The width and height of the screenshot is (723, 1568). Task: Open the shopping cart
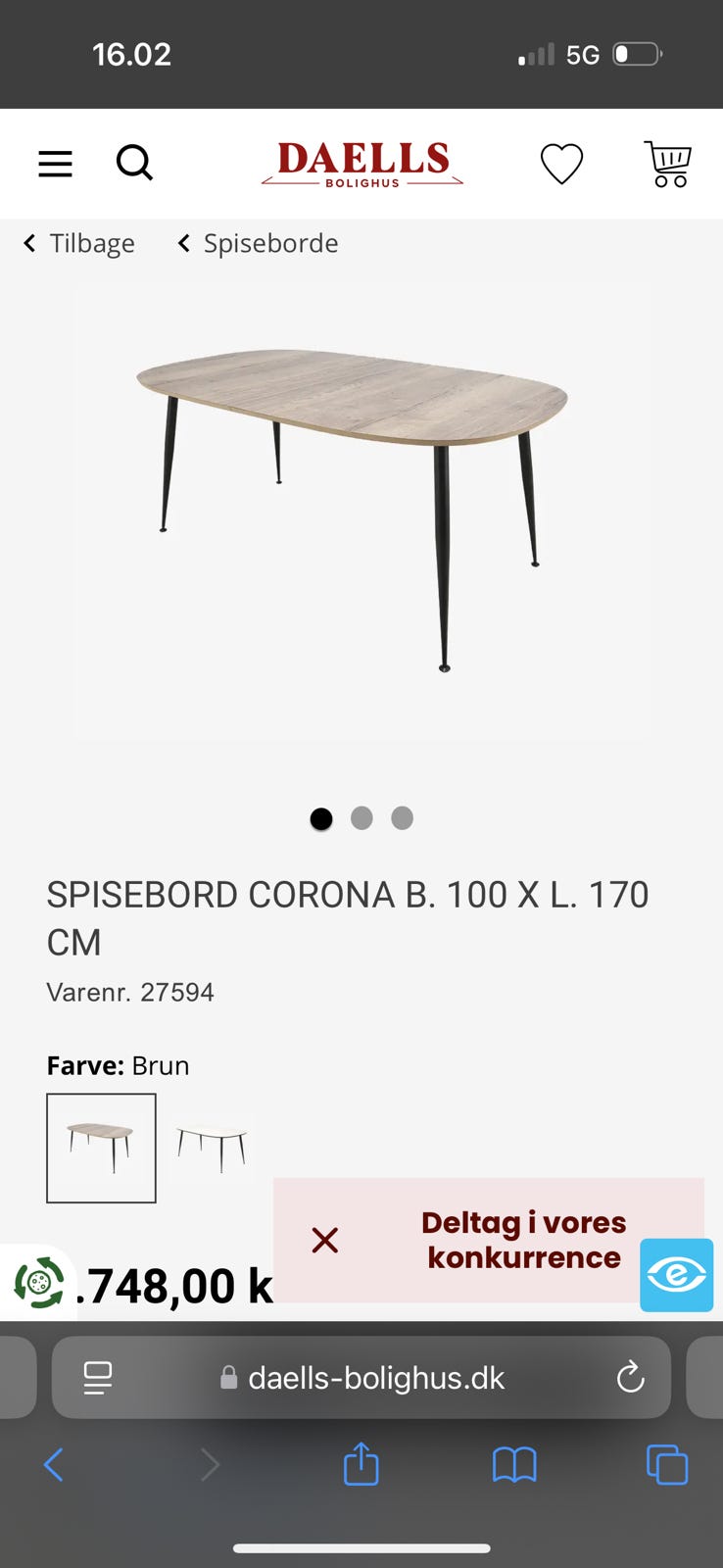(668, 164)
